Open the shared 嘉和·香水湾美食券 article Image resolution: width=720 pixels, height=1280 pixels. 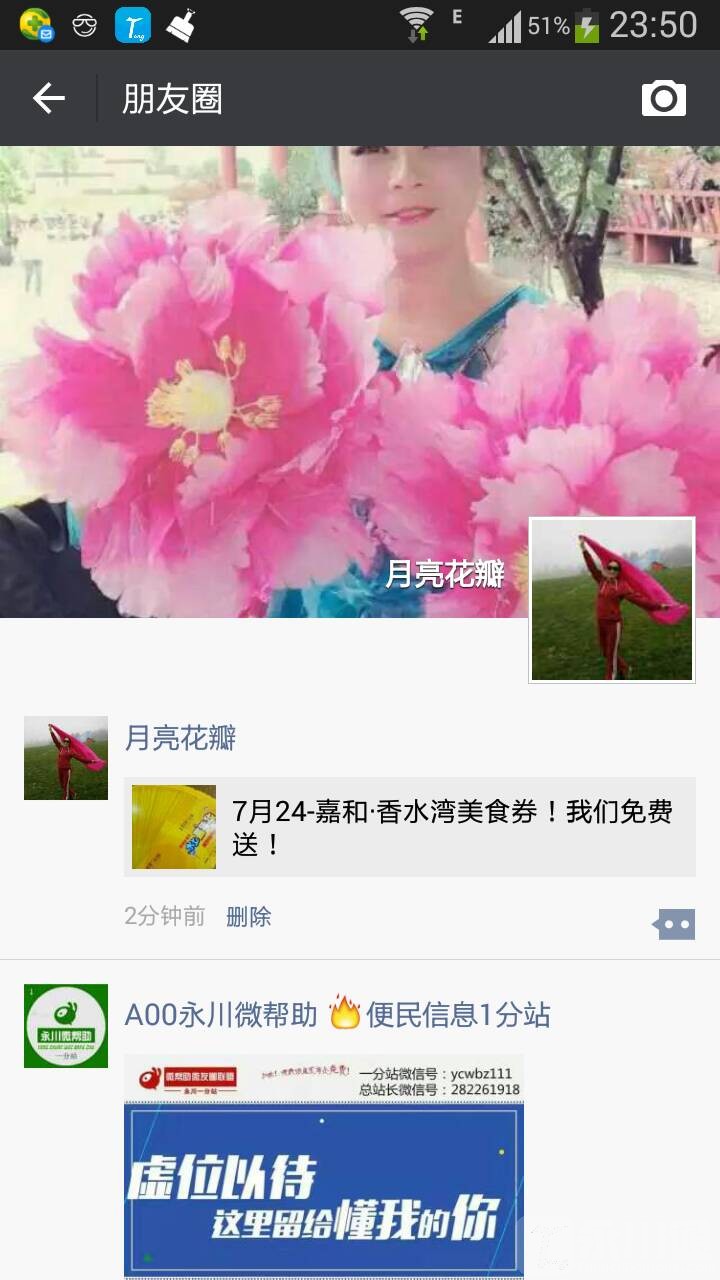tap(410, 827)
